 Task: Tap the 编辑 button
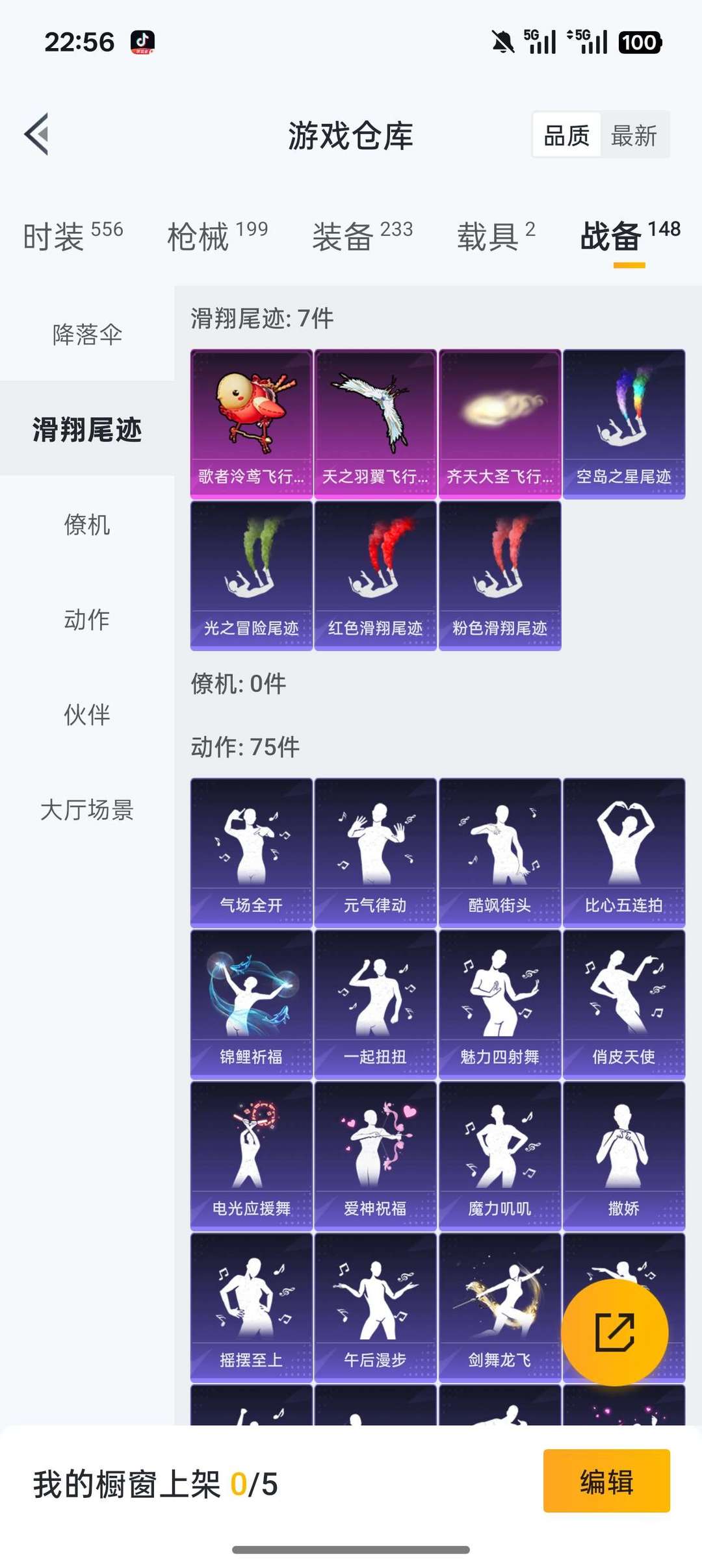click(606, 1482)
